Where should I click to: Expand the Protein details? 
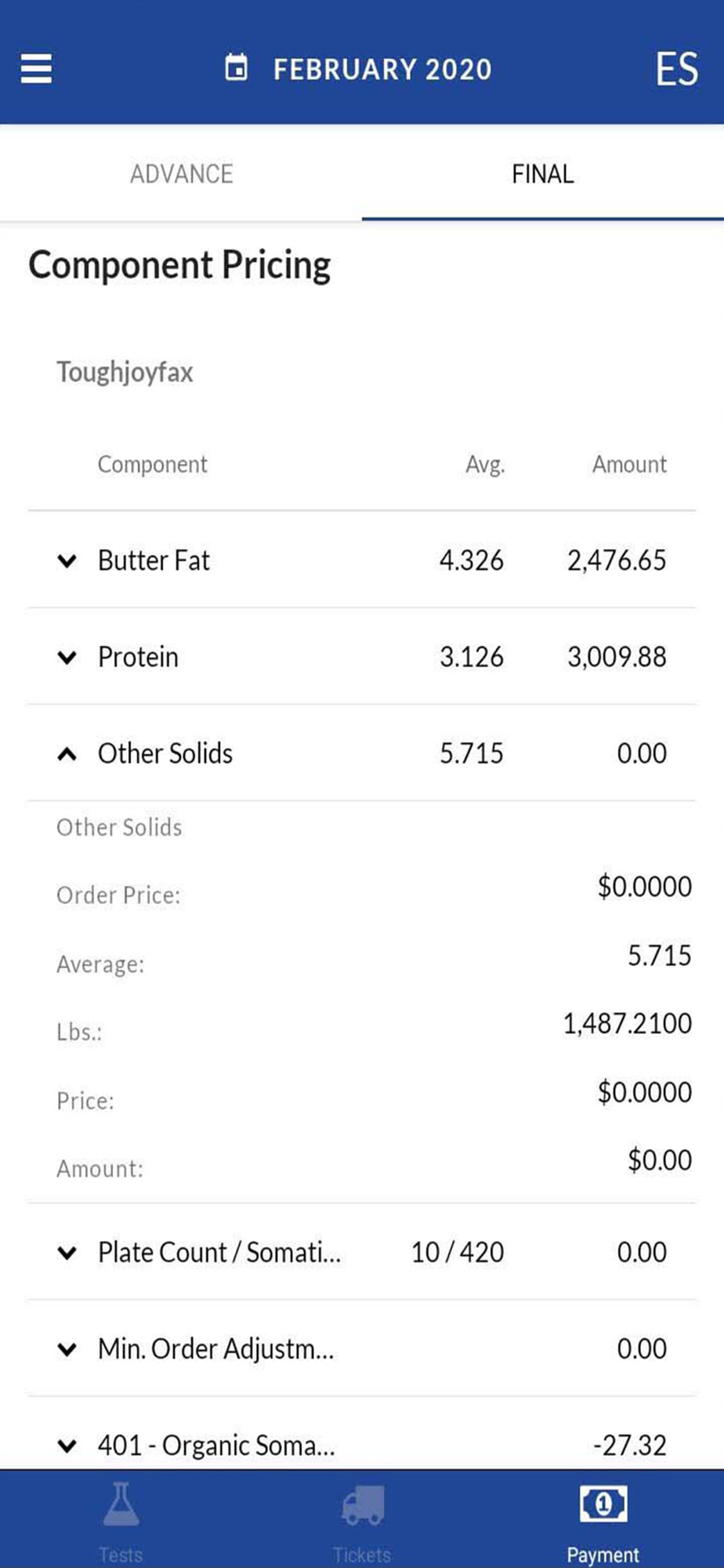67,657
